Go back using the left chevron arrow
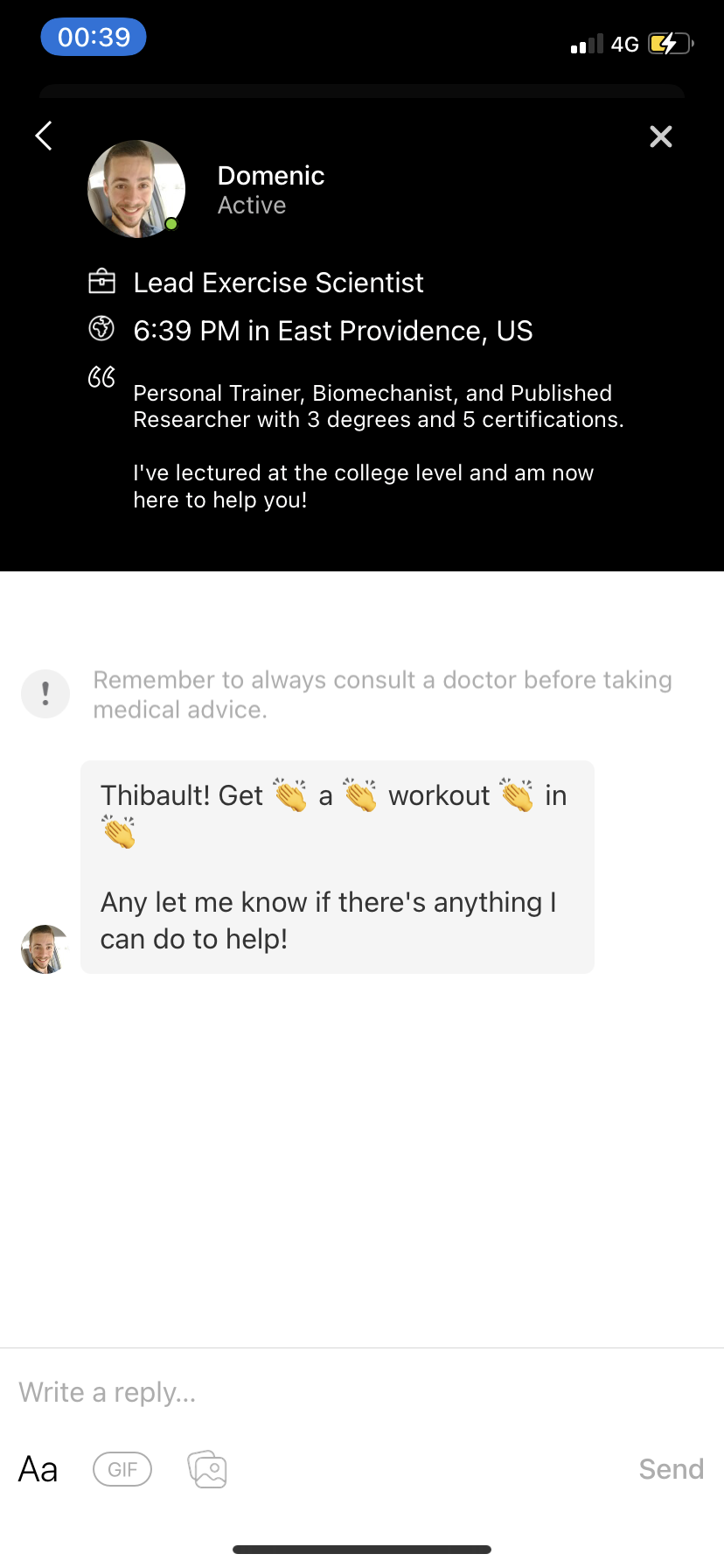This screenshot has width=724, height=1568. pyautogui.click(x=43, y=136)
